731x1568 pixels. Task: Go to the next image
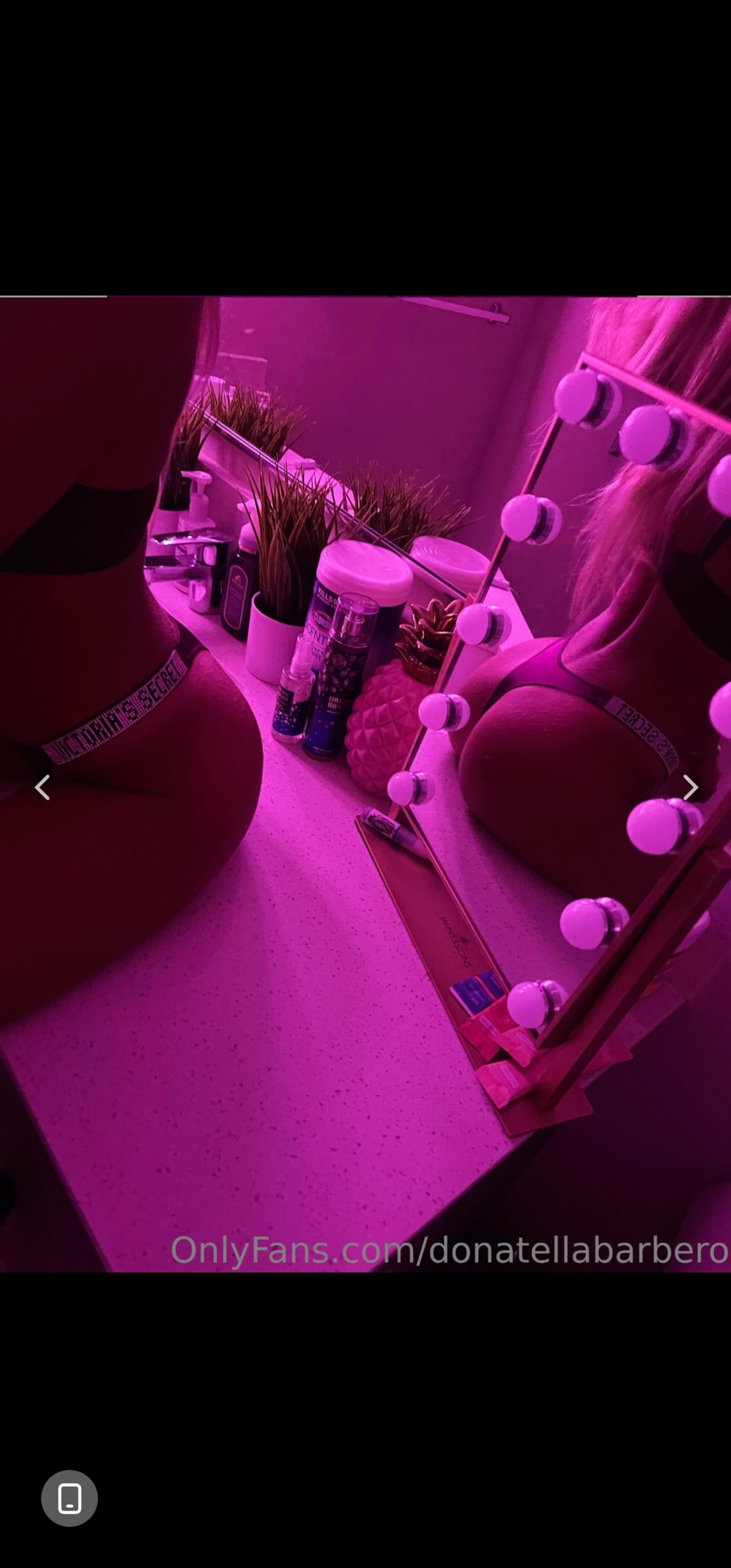coord(689,787)
